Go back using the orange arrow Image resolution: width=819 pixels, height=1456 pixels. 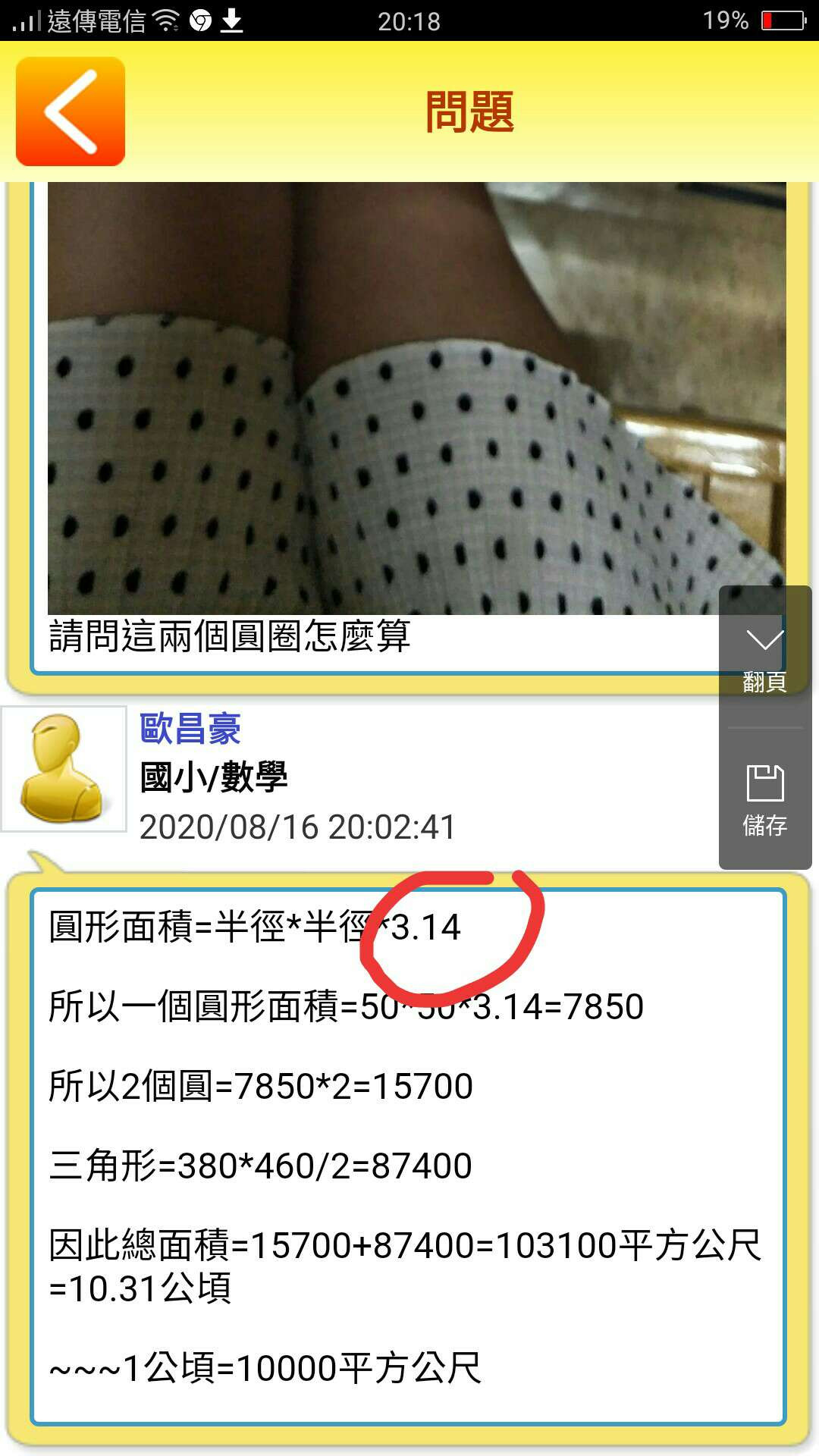point(71,111)
